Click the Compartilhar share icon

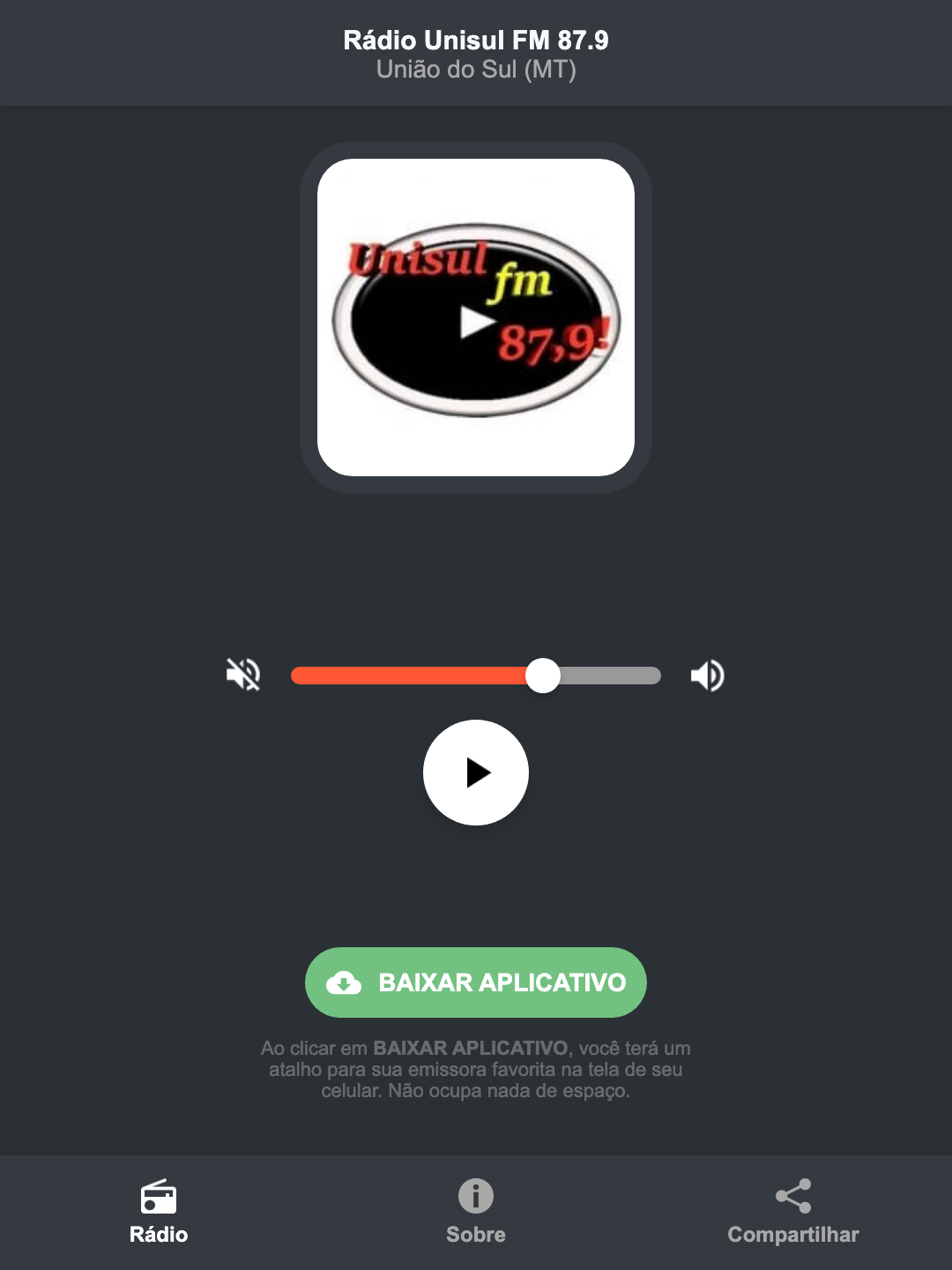[x=793, y=1196]
